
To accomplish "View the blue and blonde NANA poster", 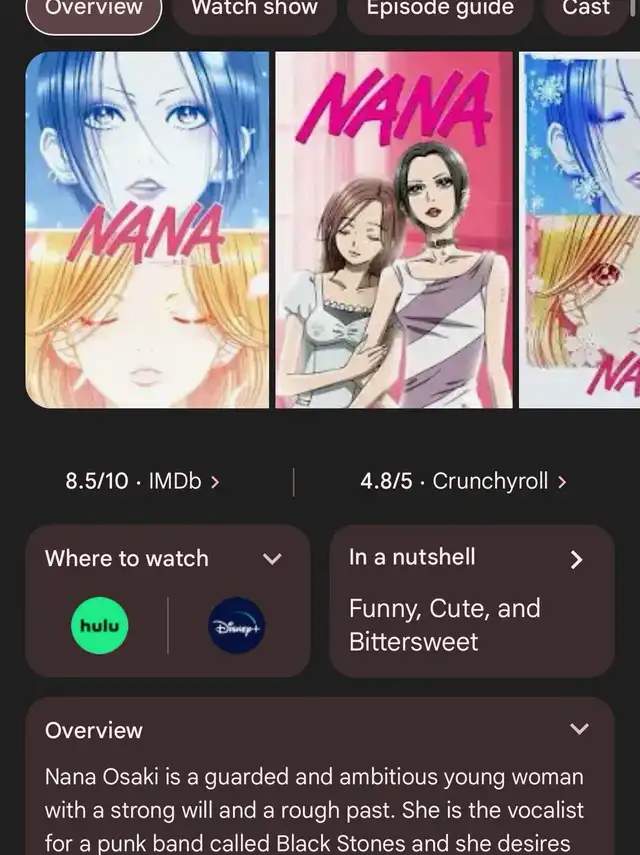I will [147, 230].
